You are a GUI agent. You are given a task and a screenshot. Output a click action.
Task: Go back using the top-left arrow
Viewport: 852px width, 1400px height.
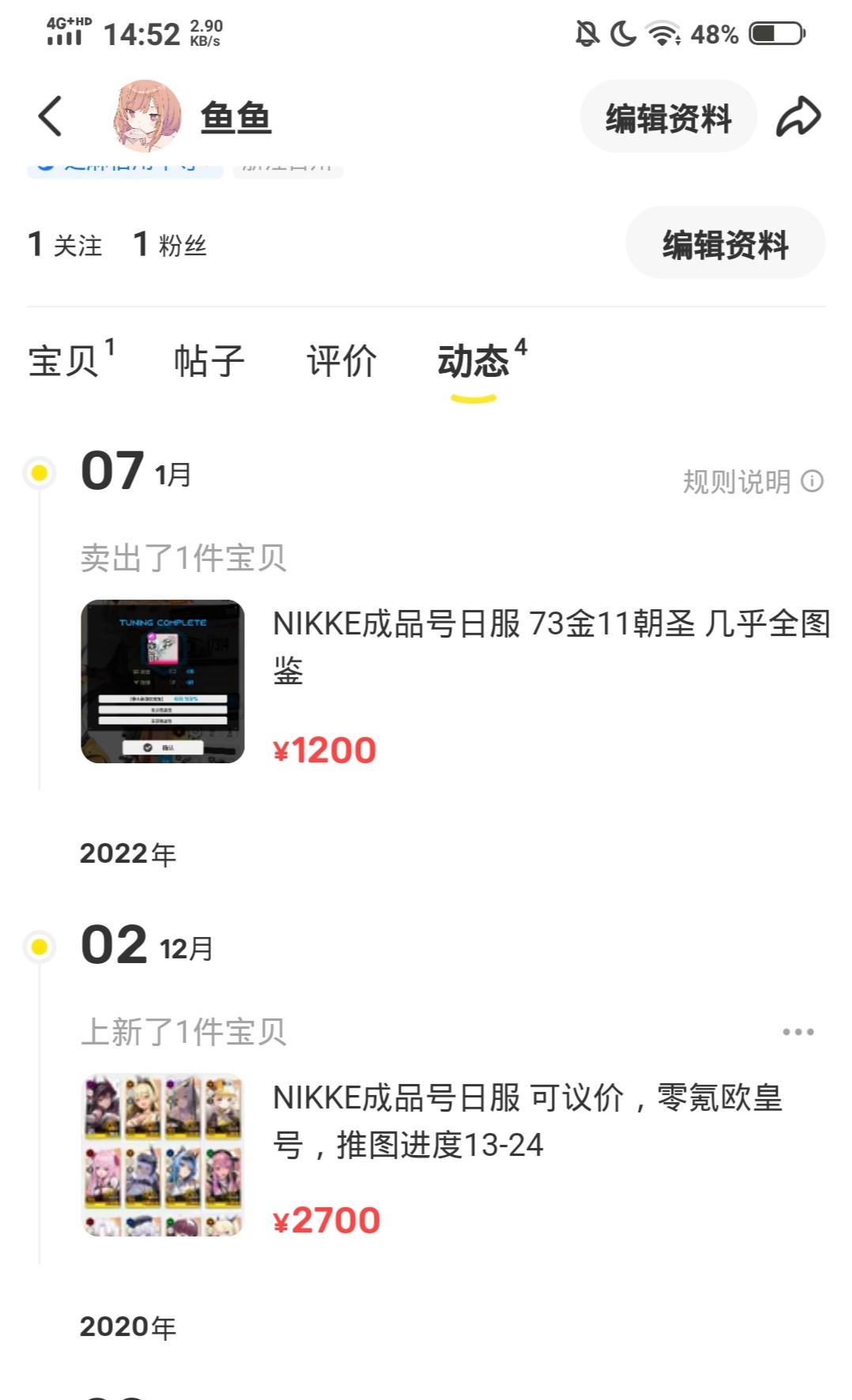[x=51, y=117]
